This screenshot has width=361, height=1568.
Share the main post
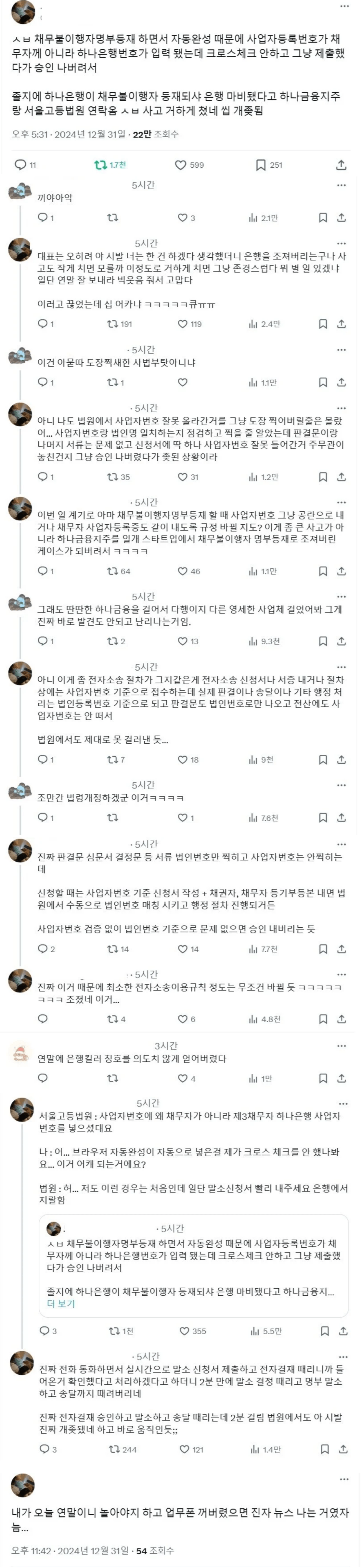(342, 165)
